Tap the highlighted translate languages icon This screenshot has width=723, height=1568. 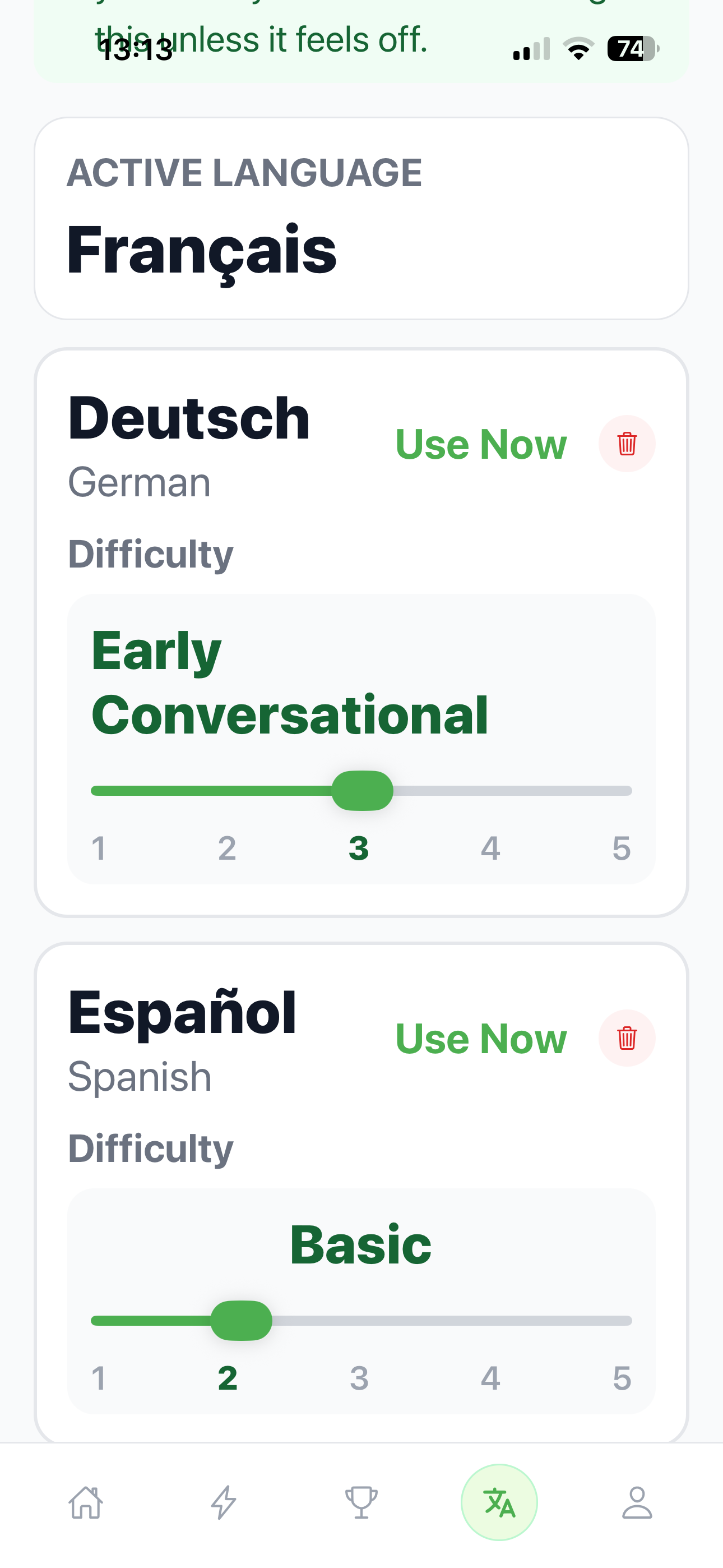pyautogui.click(x=499, y=1504)
